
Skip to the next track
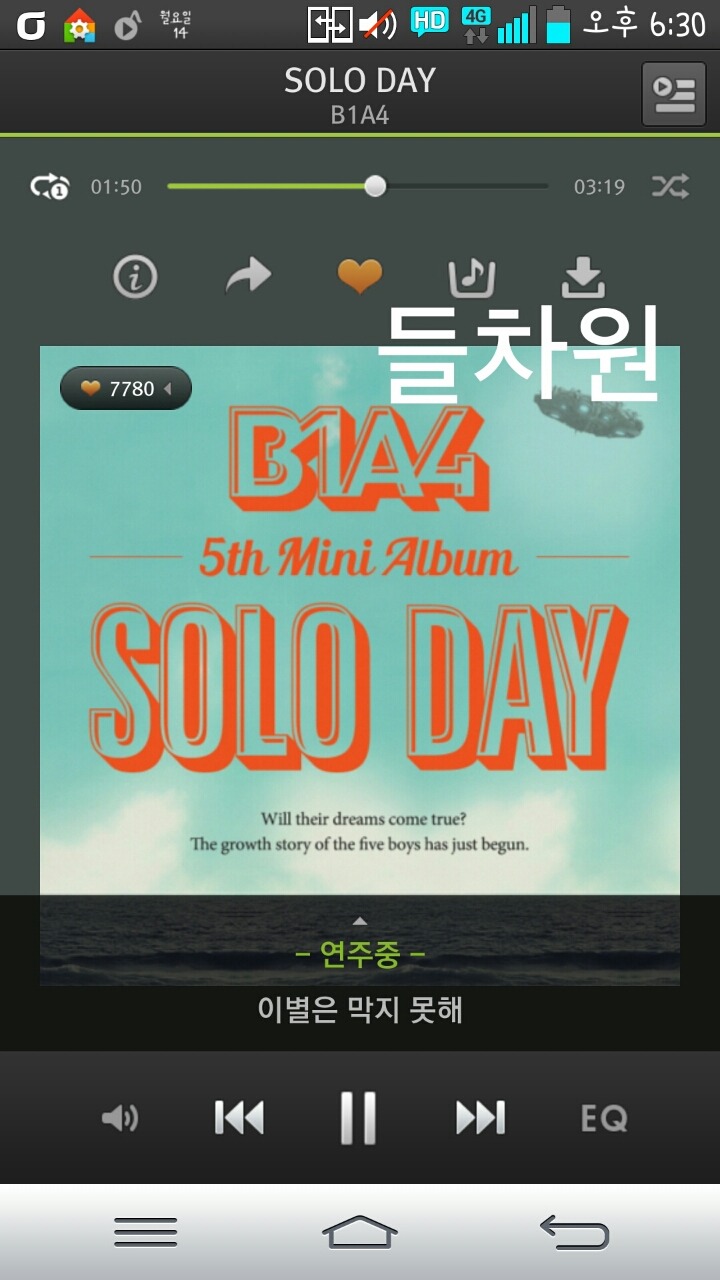[x=480, y=1118]
